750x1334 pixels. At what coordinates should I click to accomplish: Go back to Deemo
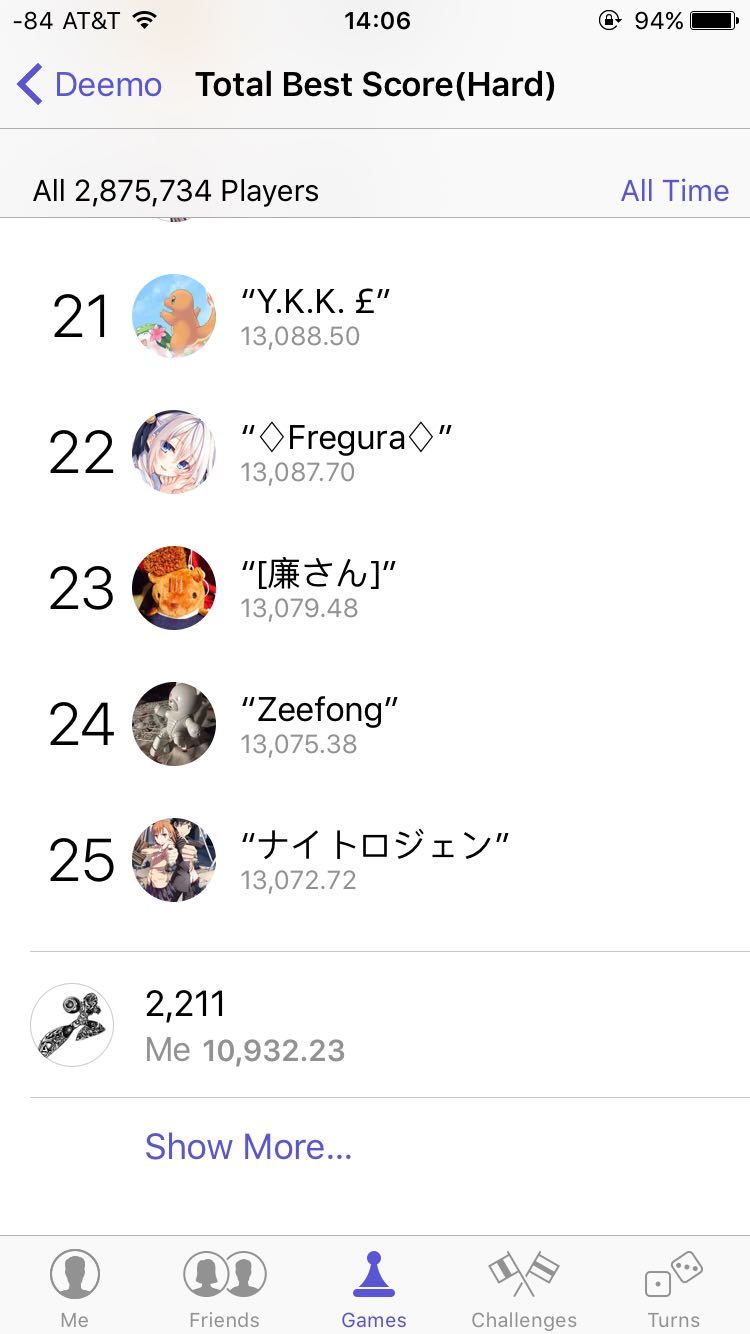pyautogui.click(x=90, y=85)
